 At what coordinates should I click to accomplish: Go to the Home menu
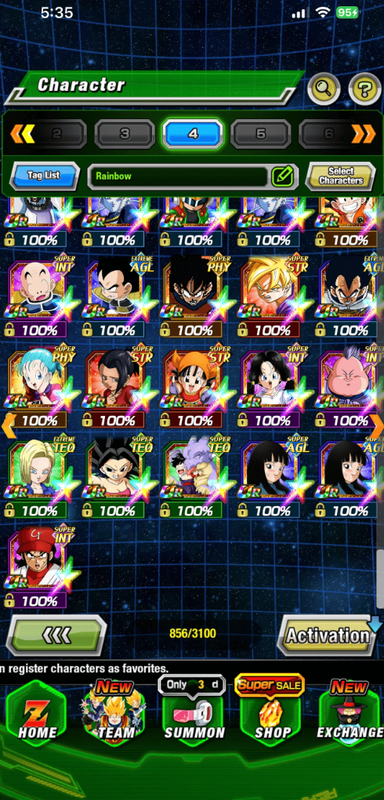(x=36, y=714)
